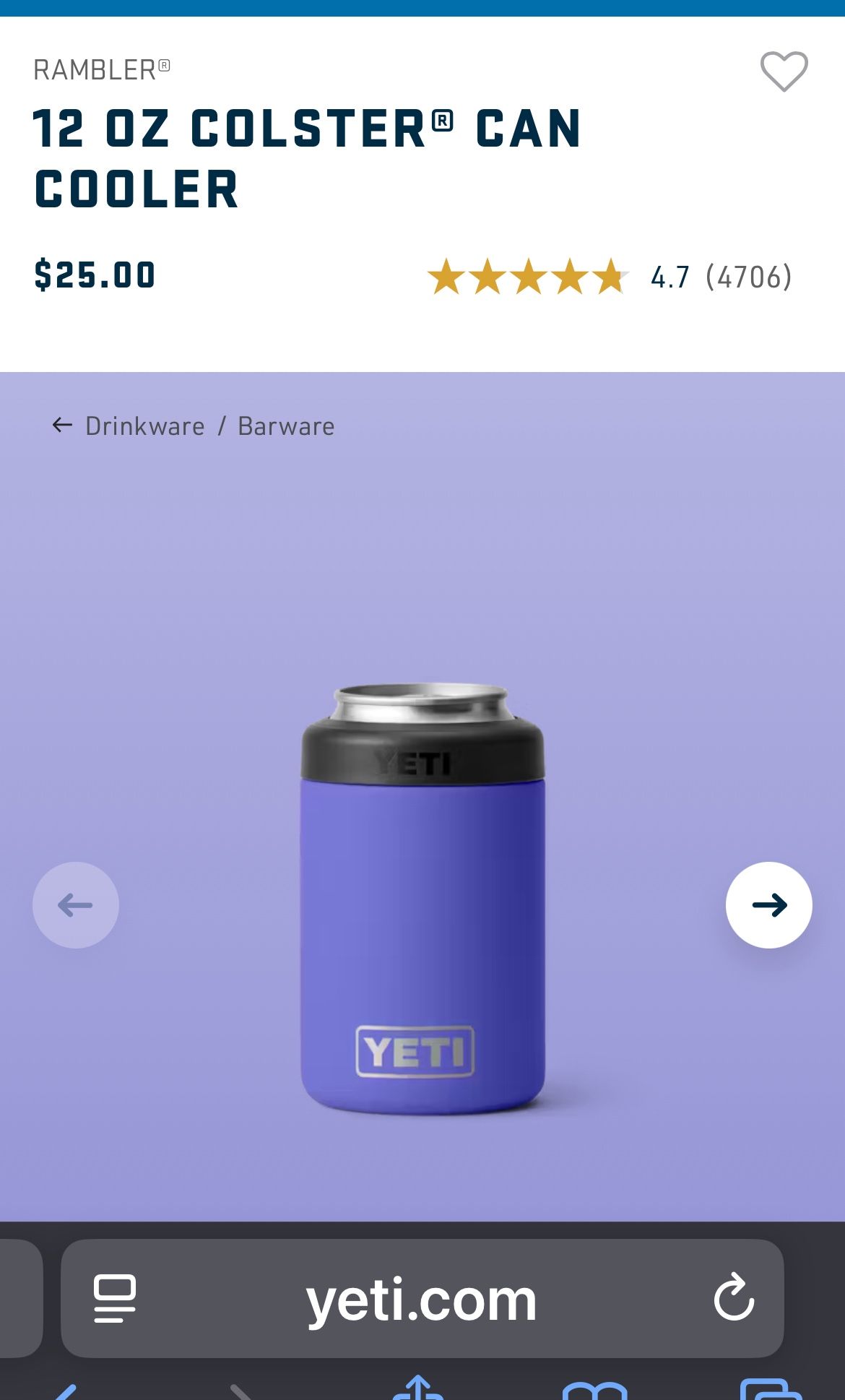View previous product image with left arrow

coord(74,904)
